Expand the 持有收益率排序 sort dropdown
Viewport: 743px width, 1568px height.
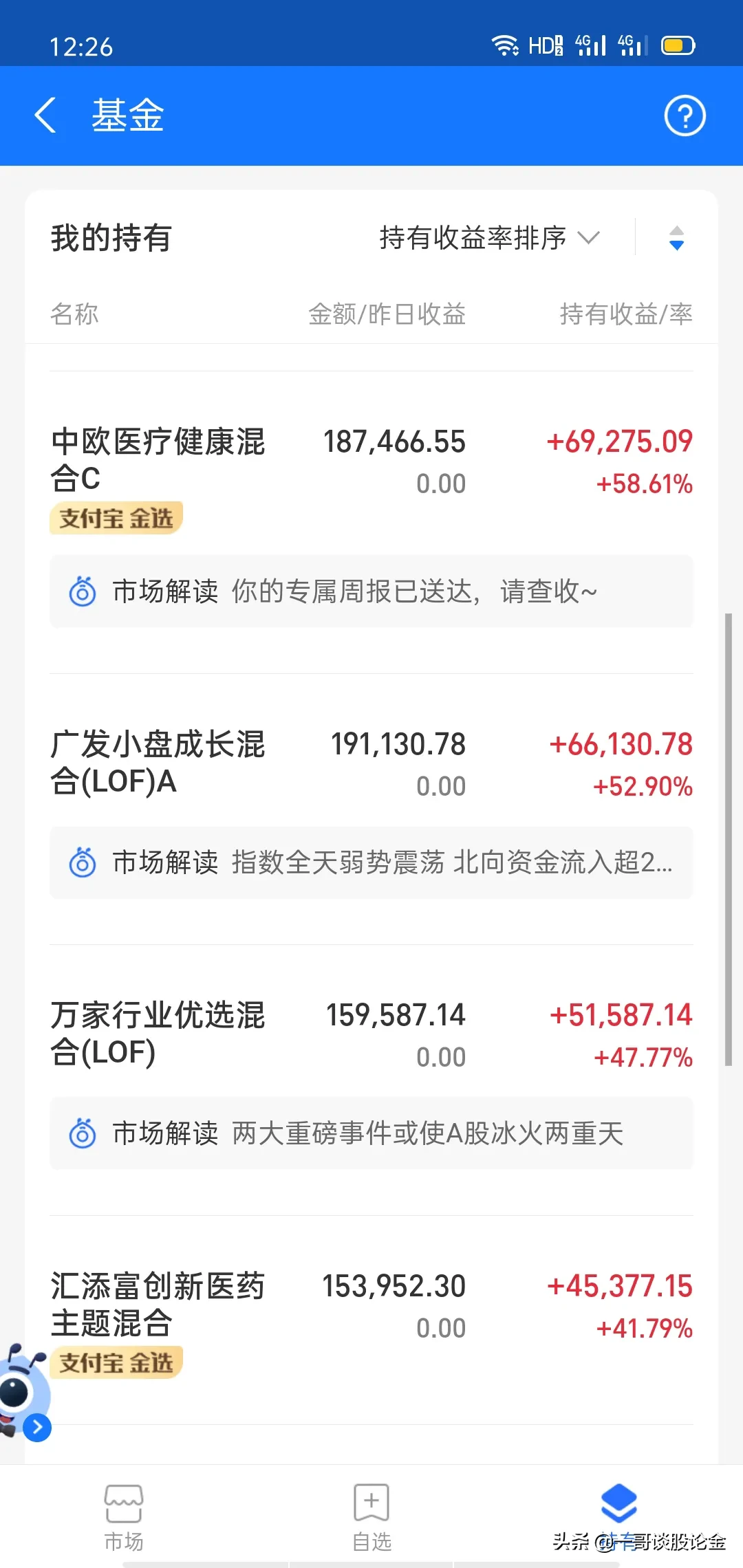coord(490,238)
